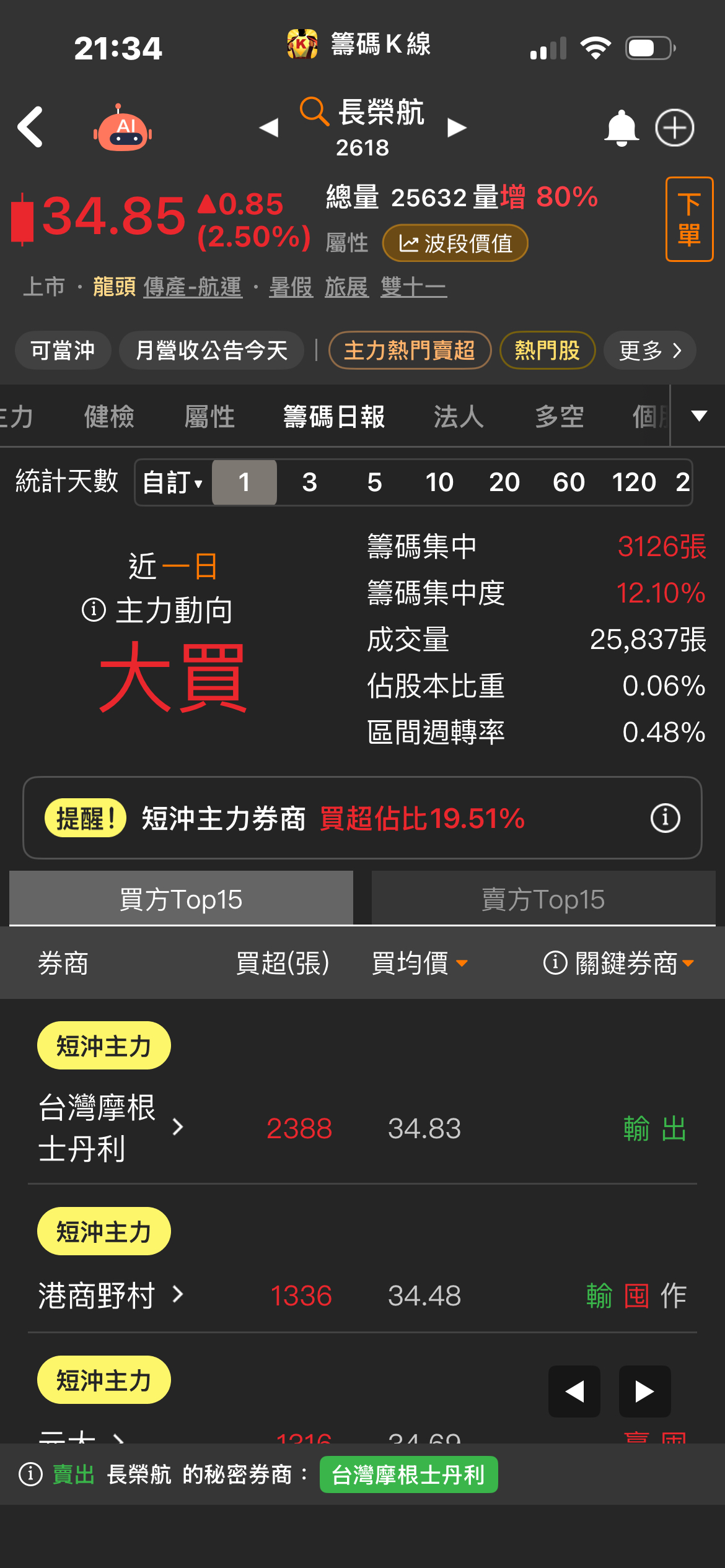This screenshot has width=725, height=1568.
Task: Tap the 台灣摩根士丹利 secret broker green badge
Action: pyautogui.click(x=408, y=1474)
